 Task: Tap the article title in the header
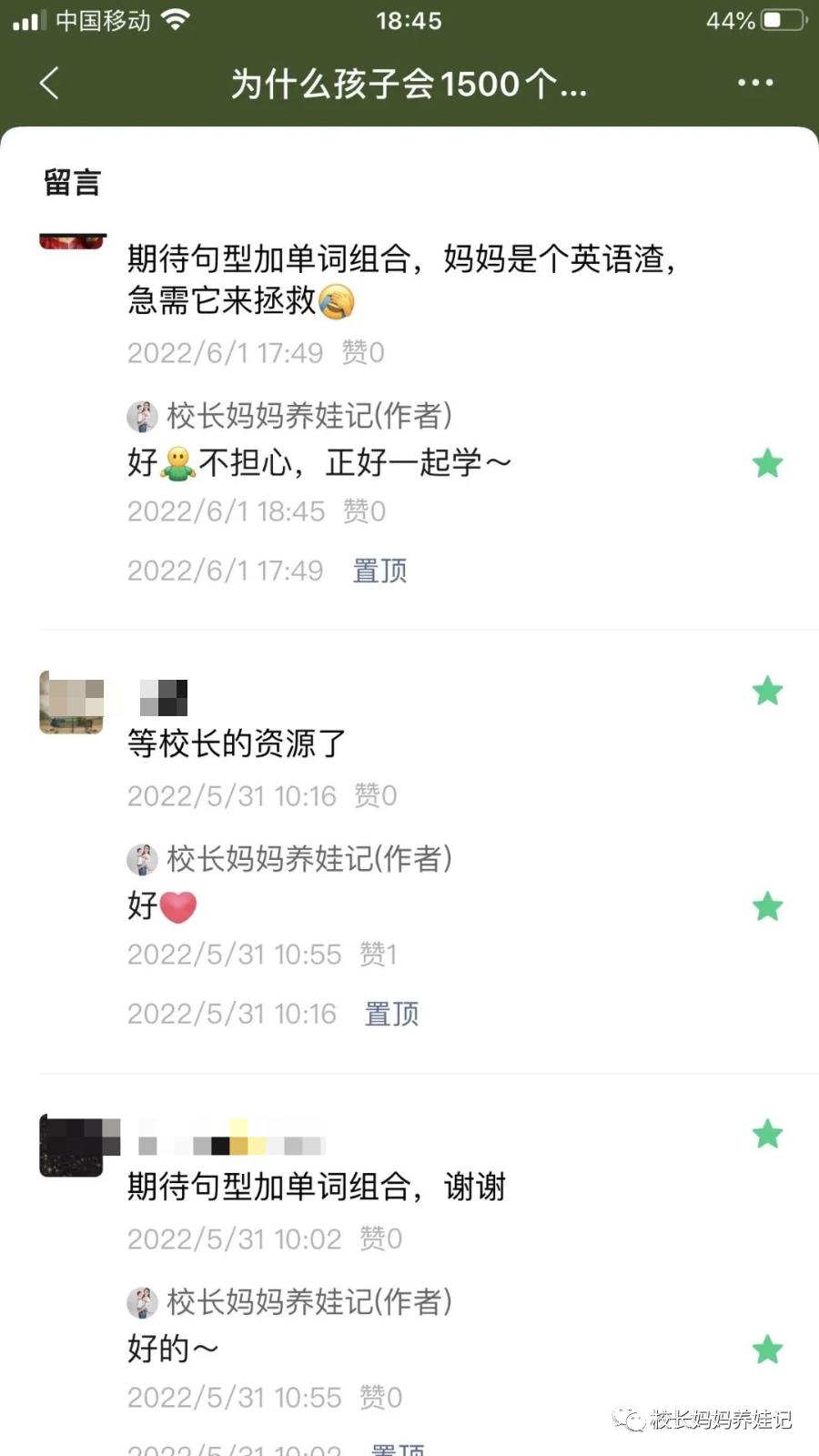point(408,85)
